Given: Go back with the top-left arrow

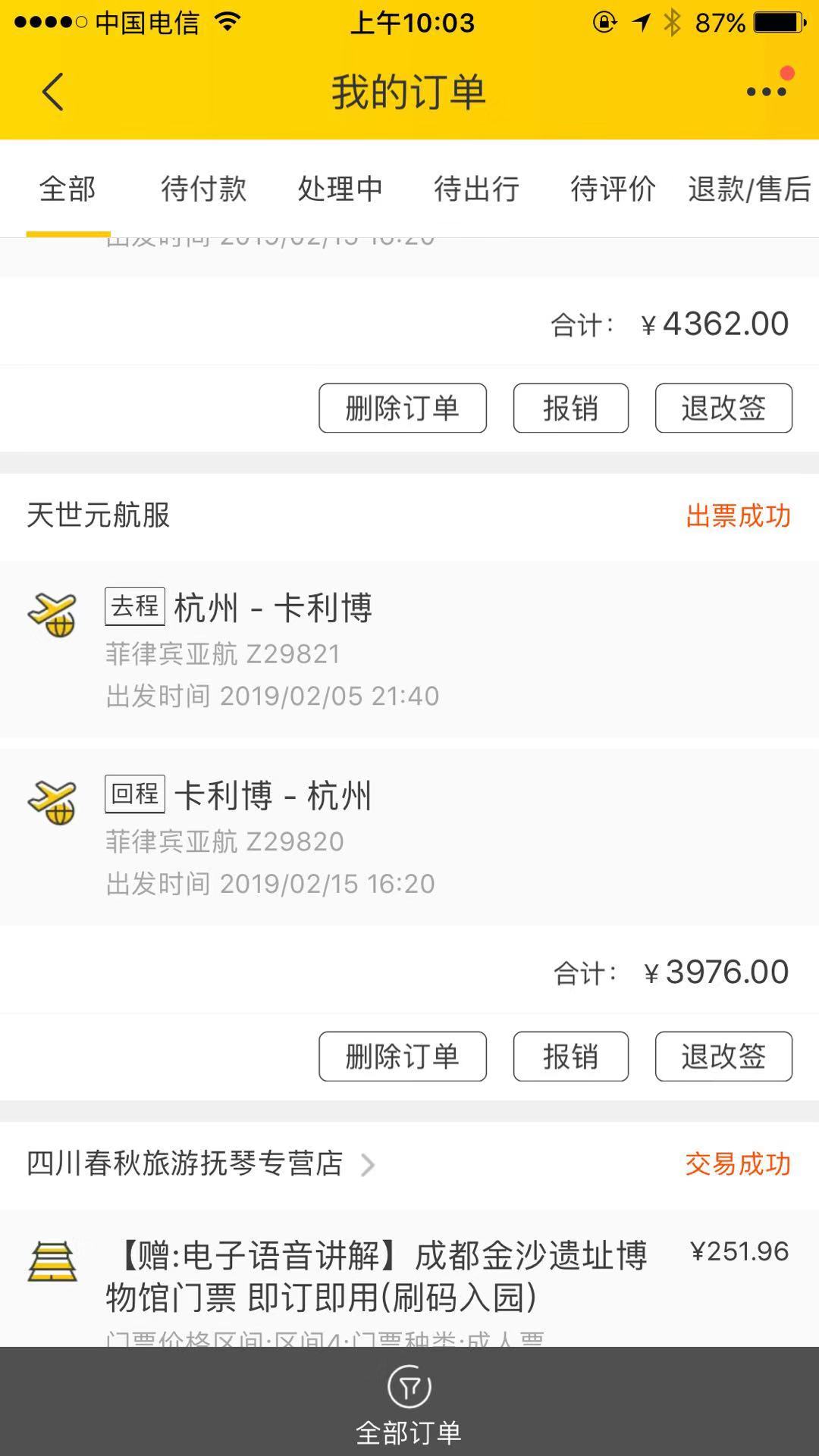Looking at the screenshot, I should [52, 92].
